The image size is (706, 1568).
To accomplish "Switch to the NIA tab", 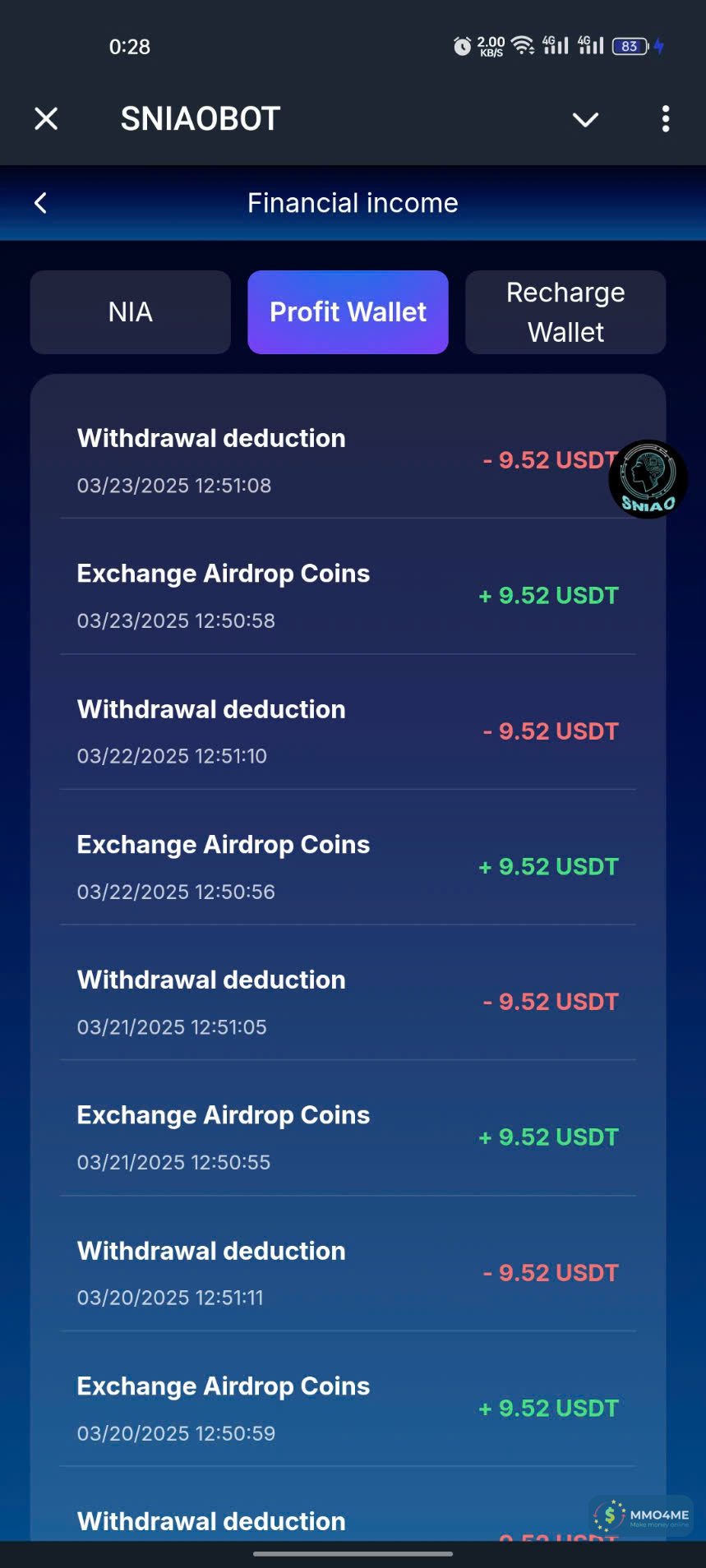I will [130, 312].
